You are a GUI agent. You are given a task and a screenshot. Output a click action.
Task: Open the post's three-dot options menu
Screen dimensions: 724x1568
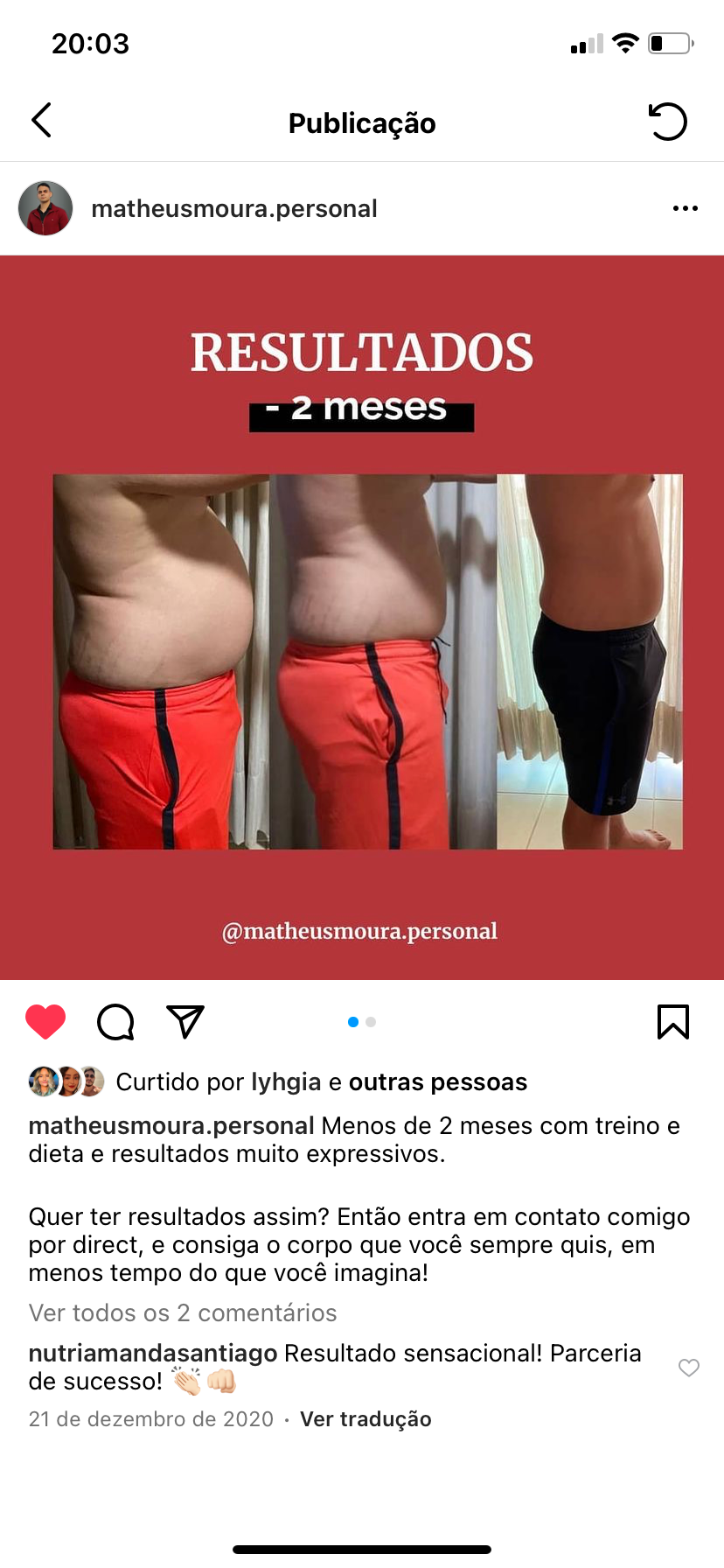685,208
